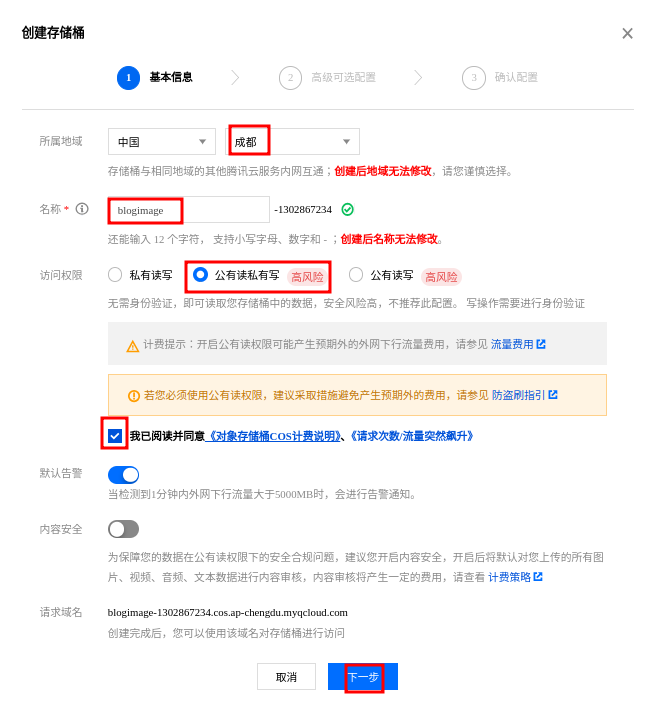Open the 成都 region dropdown
This screenshot has width=651, height=715.
click(292, 142)
